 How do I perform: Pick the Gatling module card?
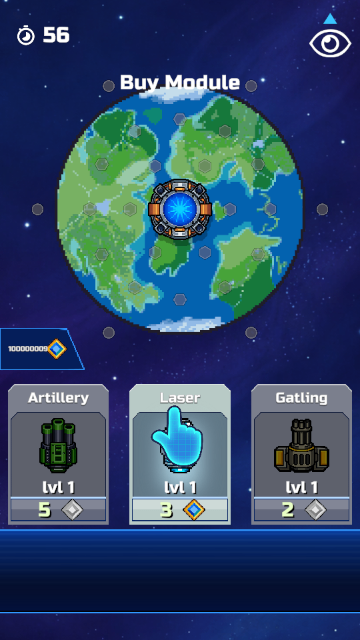(301, 454)
